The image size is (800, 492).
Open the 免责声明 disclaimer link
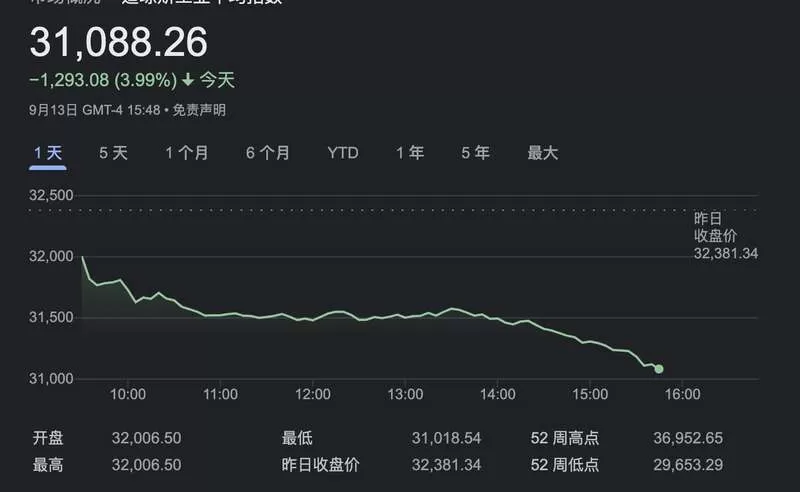click(199, 110)
